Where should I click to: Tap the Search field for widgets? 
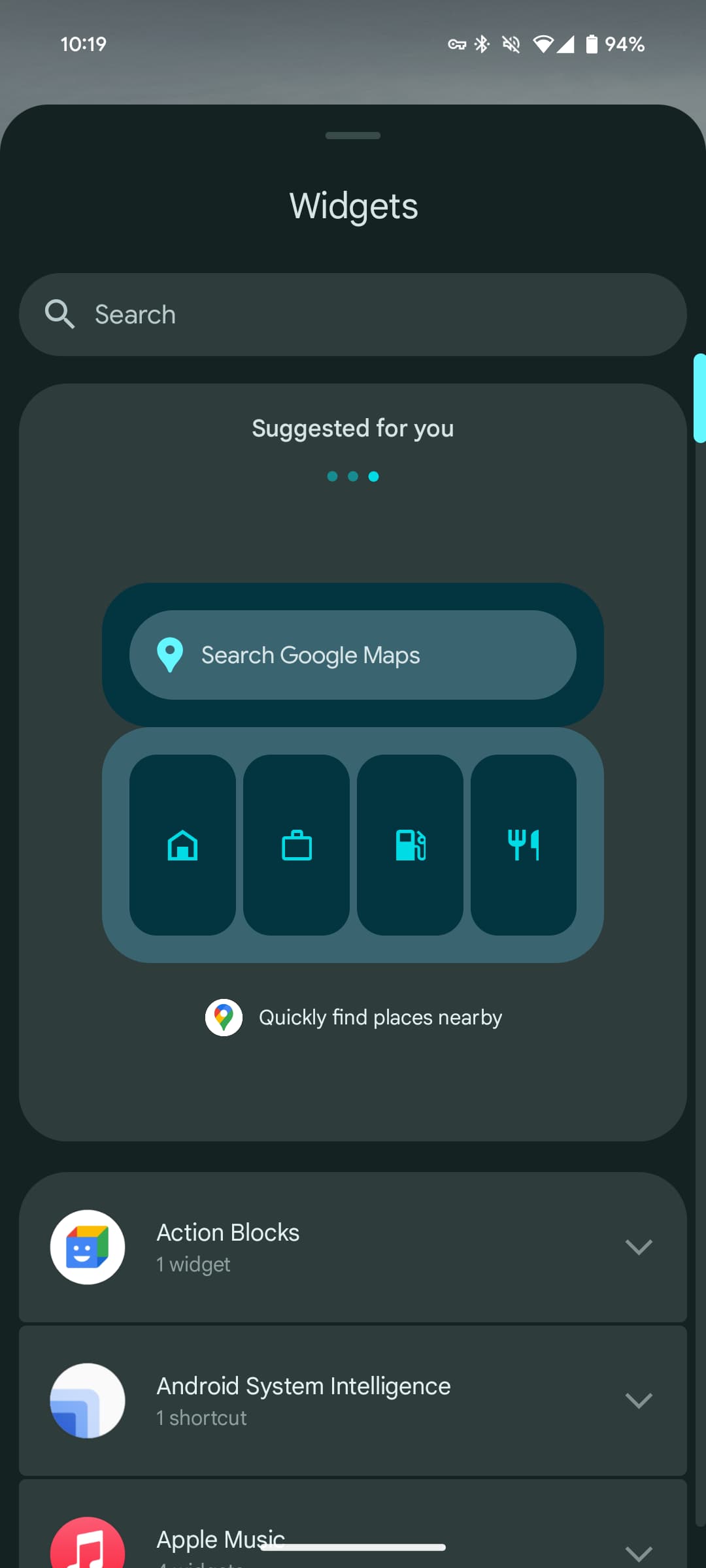pos(353,314)
